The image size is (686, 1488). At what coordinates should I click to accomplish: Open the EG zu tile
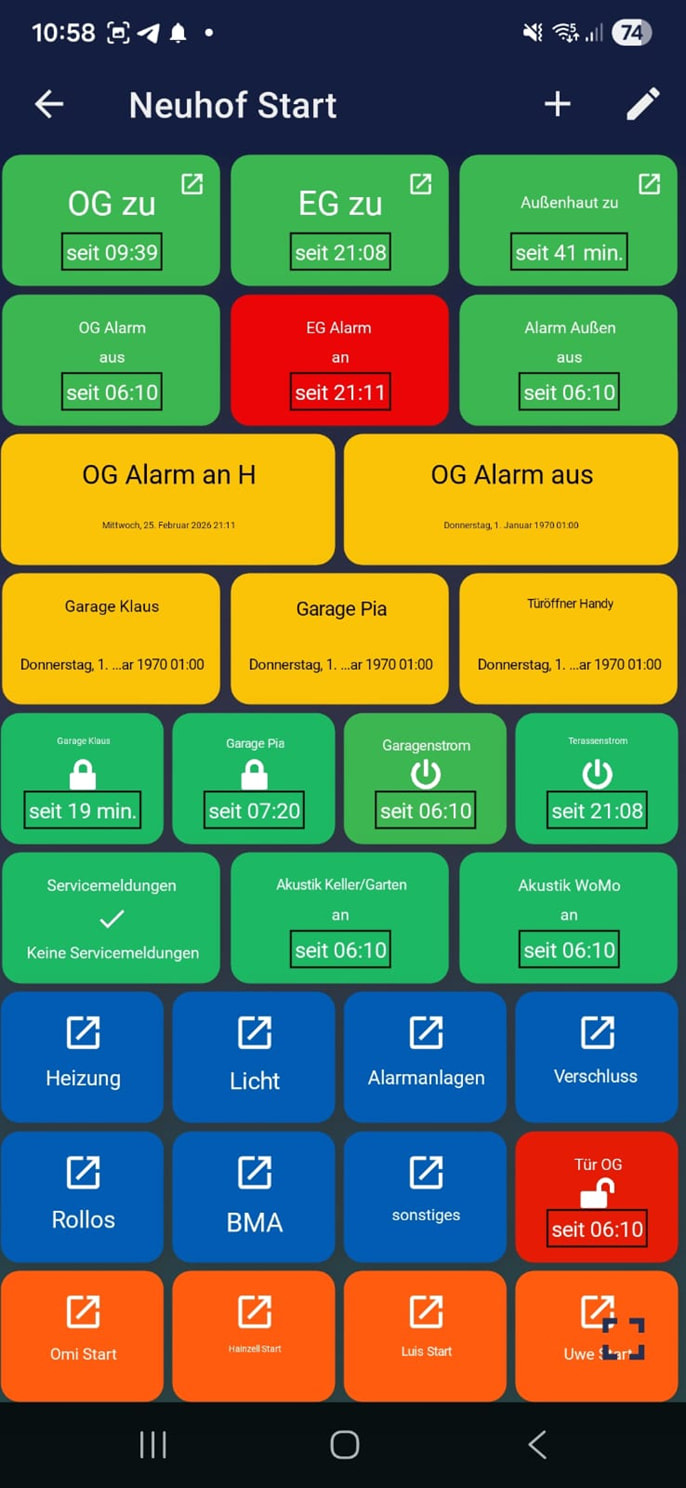[340, 220]
